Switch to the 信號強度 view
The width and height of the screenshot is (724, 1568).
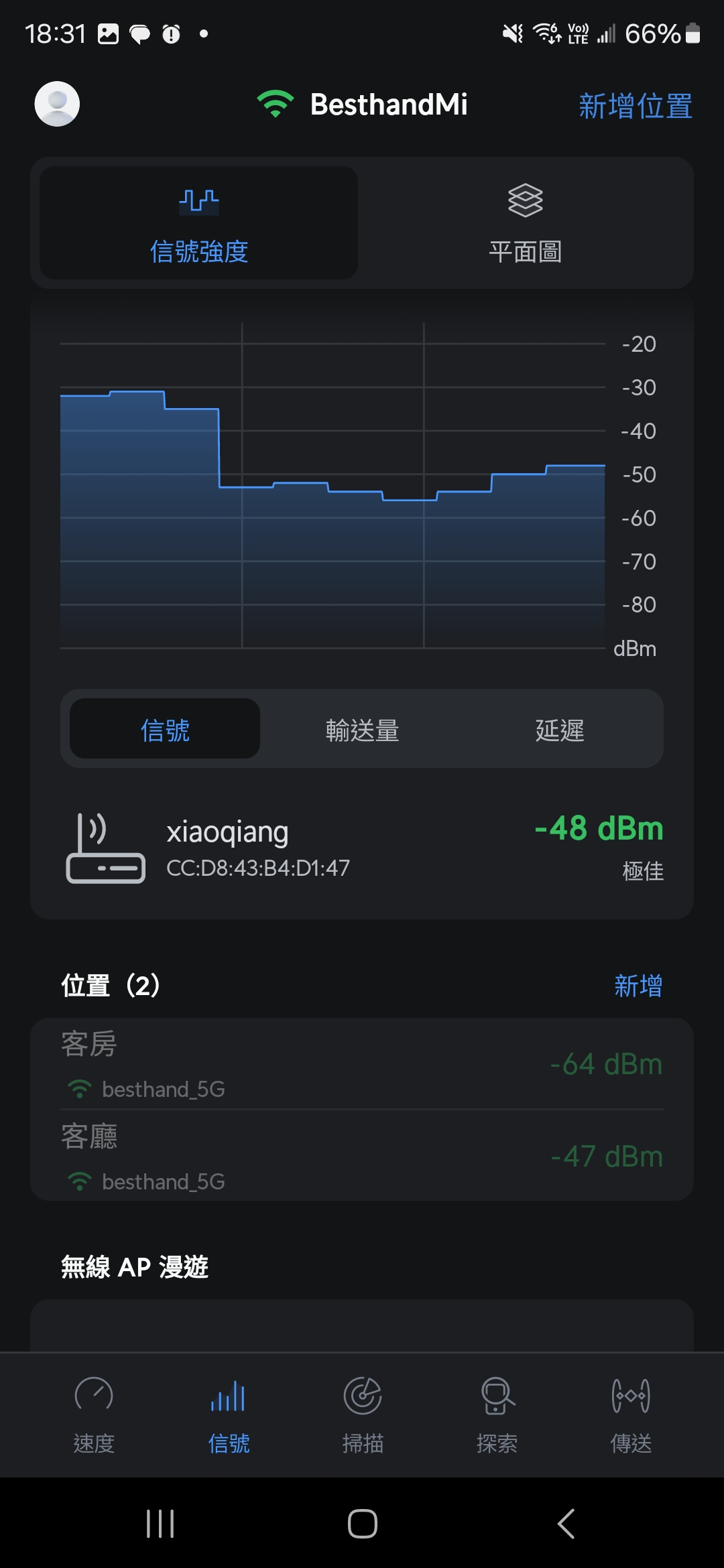[x=199, y=224]
